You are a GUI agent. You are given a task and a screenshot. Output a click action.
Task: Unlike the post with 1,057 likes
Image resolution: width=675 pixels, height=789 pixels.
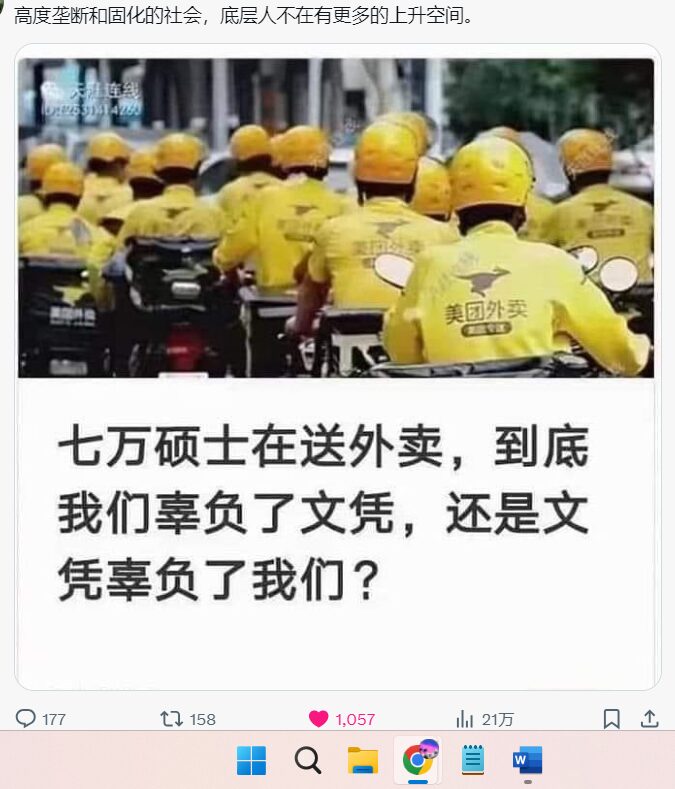319,719
